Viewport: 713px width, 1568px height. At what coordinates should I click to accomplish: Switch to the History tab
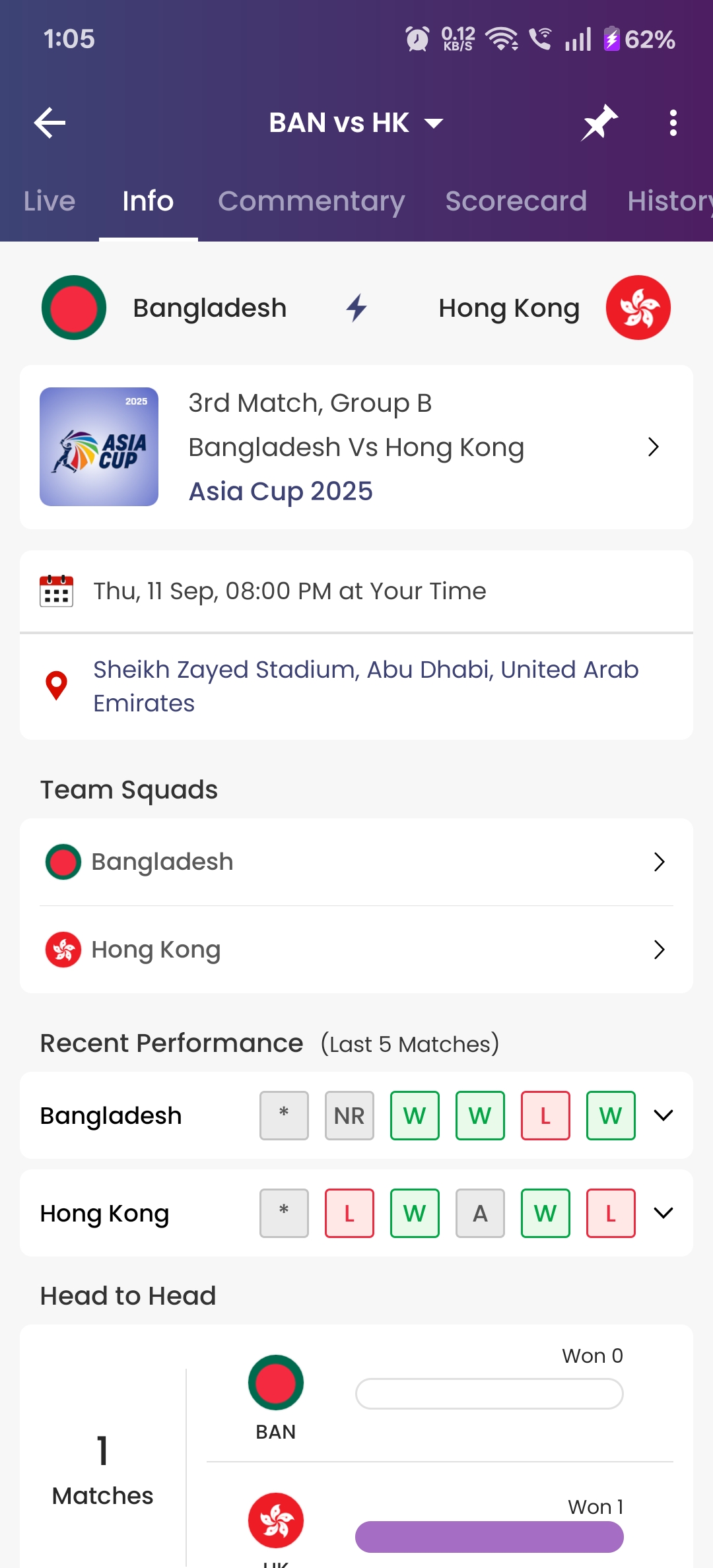coord(669,201)
